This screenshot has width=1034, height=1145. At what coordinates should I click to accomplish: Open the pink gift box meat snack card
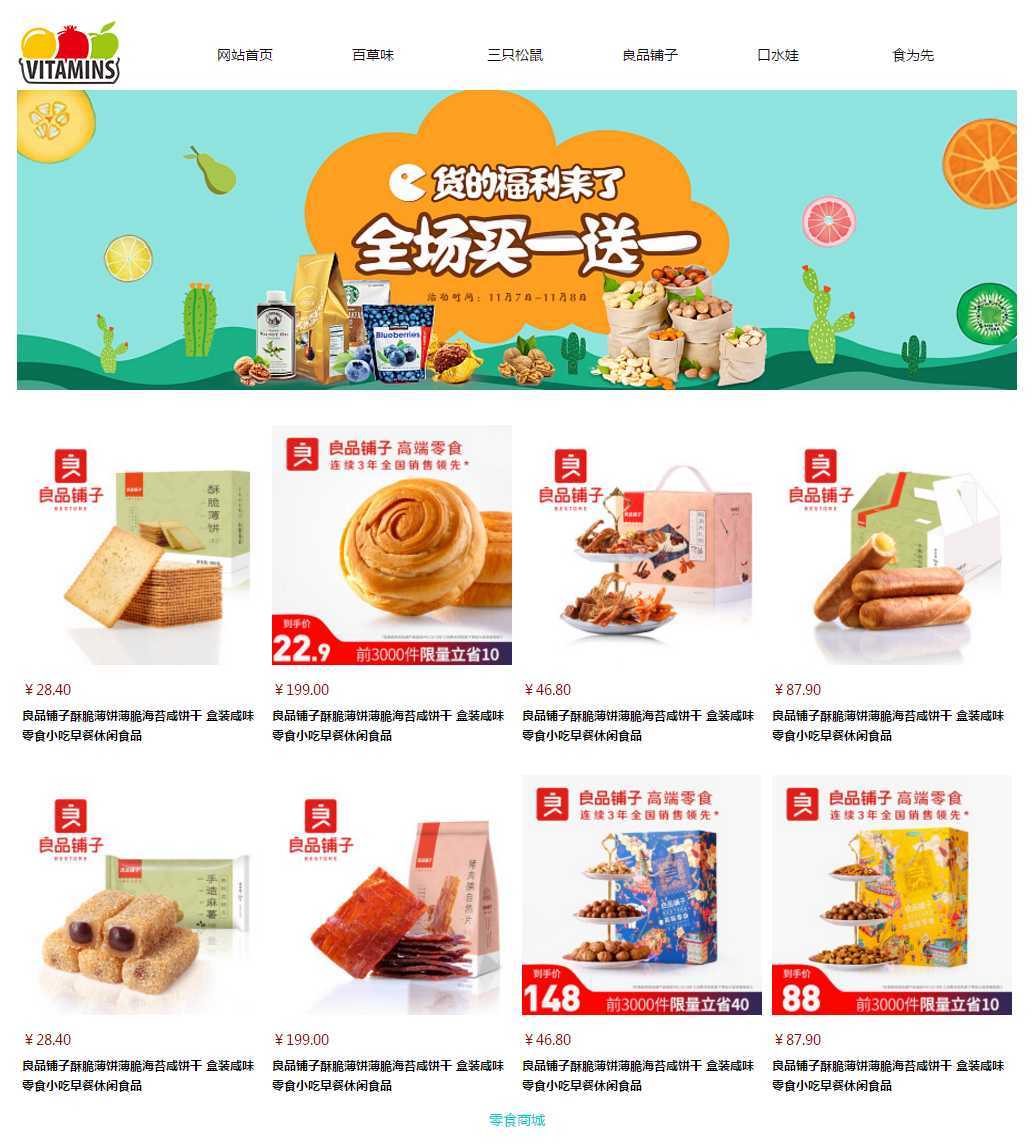642,545
